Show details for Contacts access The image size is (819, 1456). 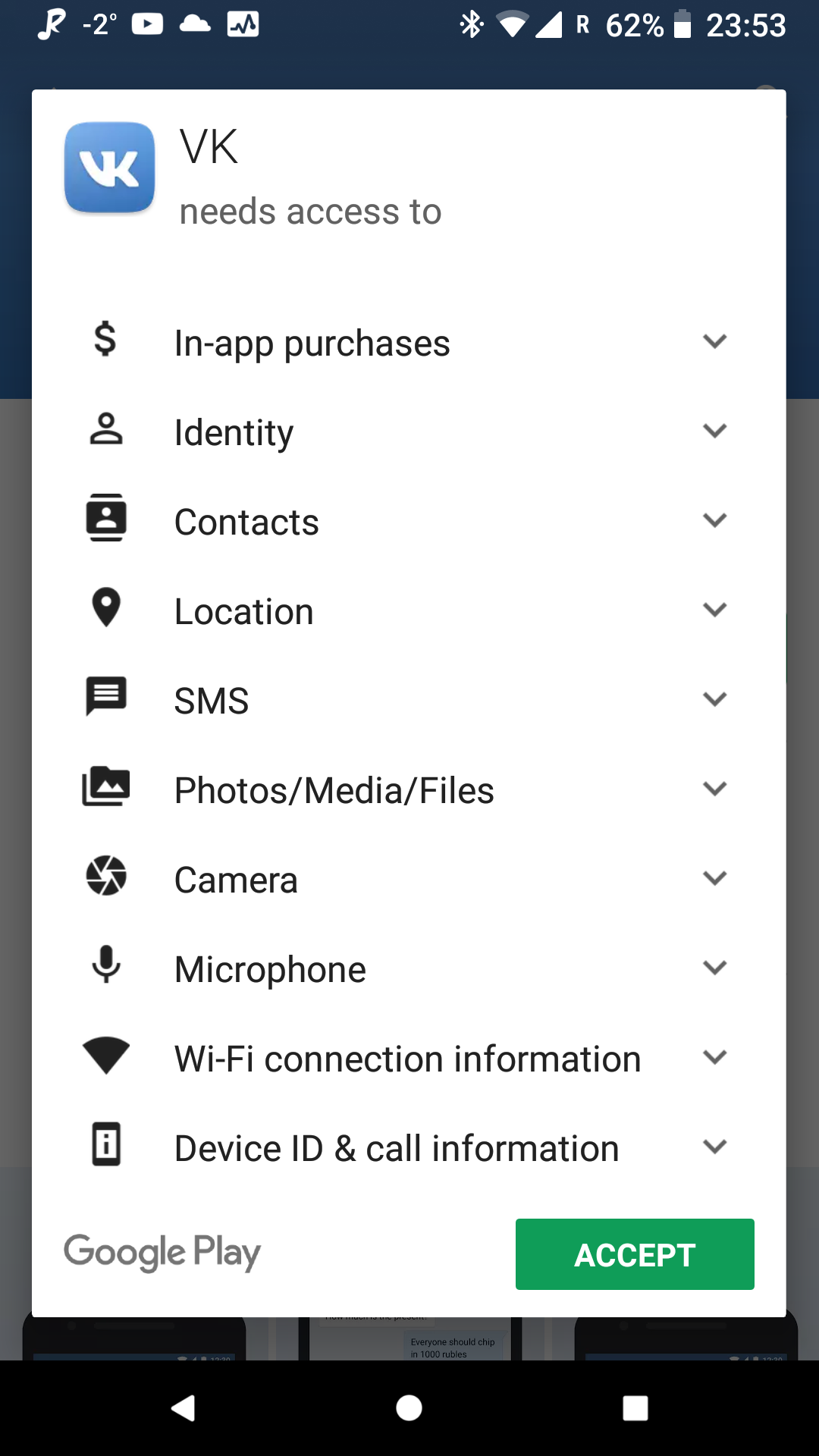pos(714,521)
